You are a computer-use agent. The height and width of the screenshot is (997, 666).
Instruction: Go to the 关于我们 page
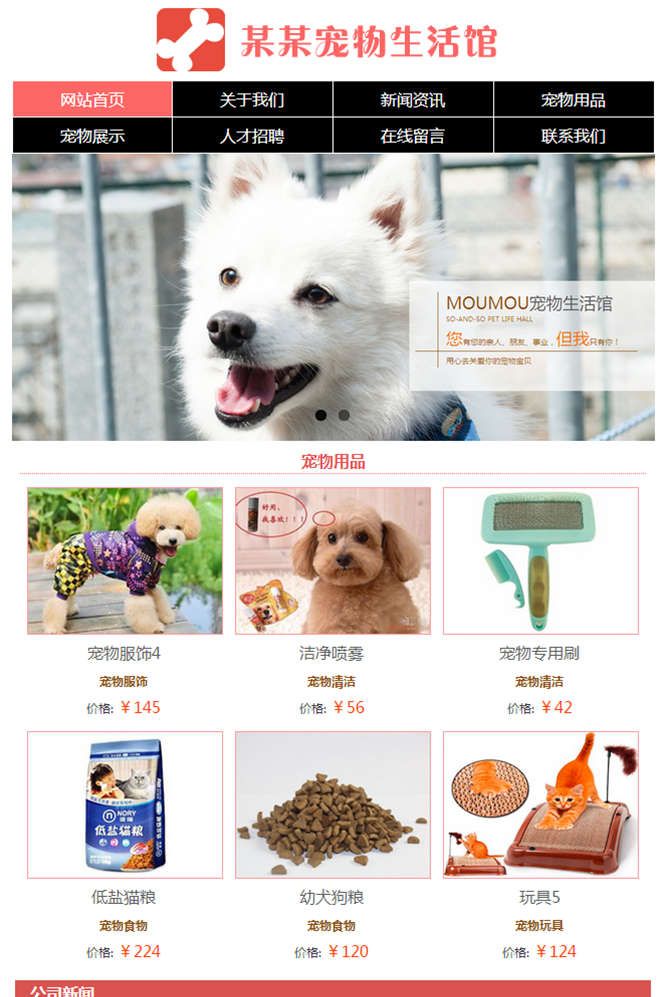252,100
